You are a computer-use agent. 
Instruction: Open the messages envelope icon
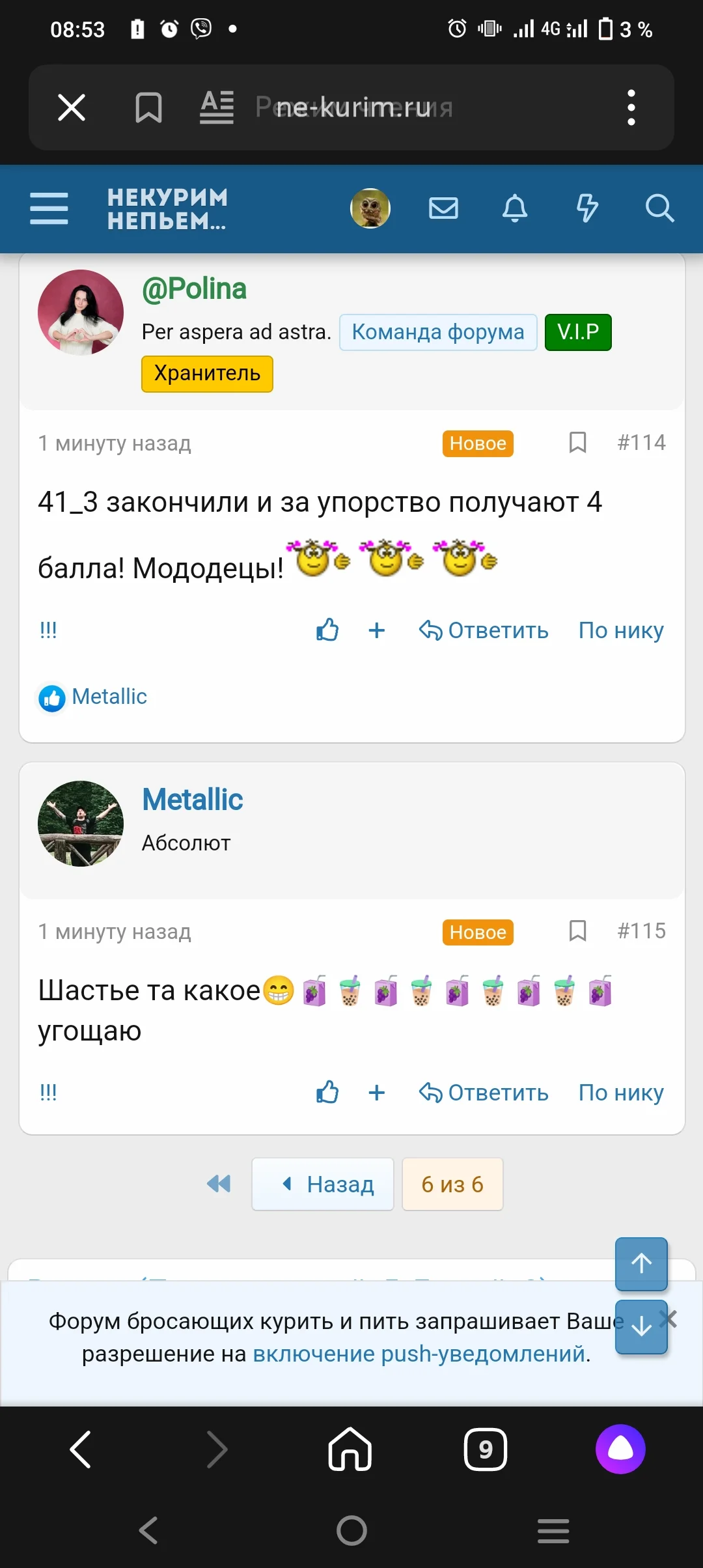(443, 208)
